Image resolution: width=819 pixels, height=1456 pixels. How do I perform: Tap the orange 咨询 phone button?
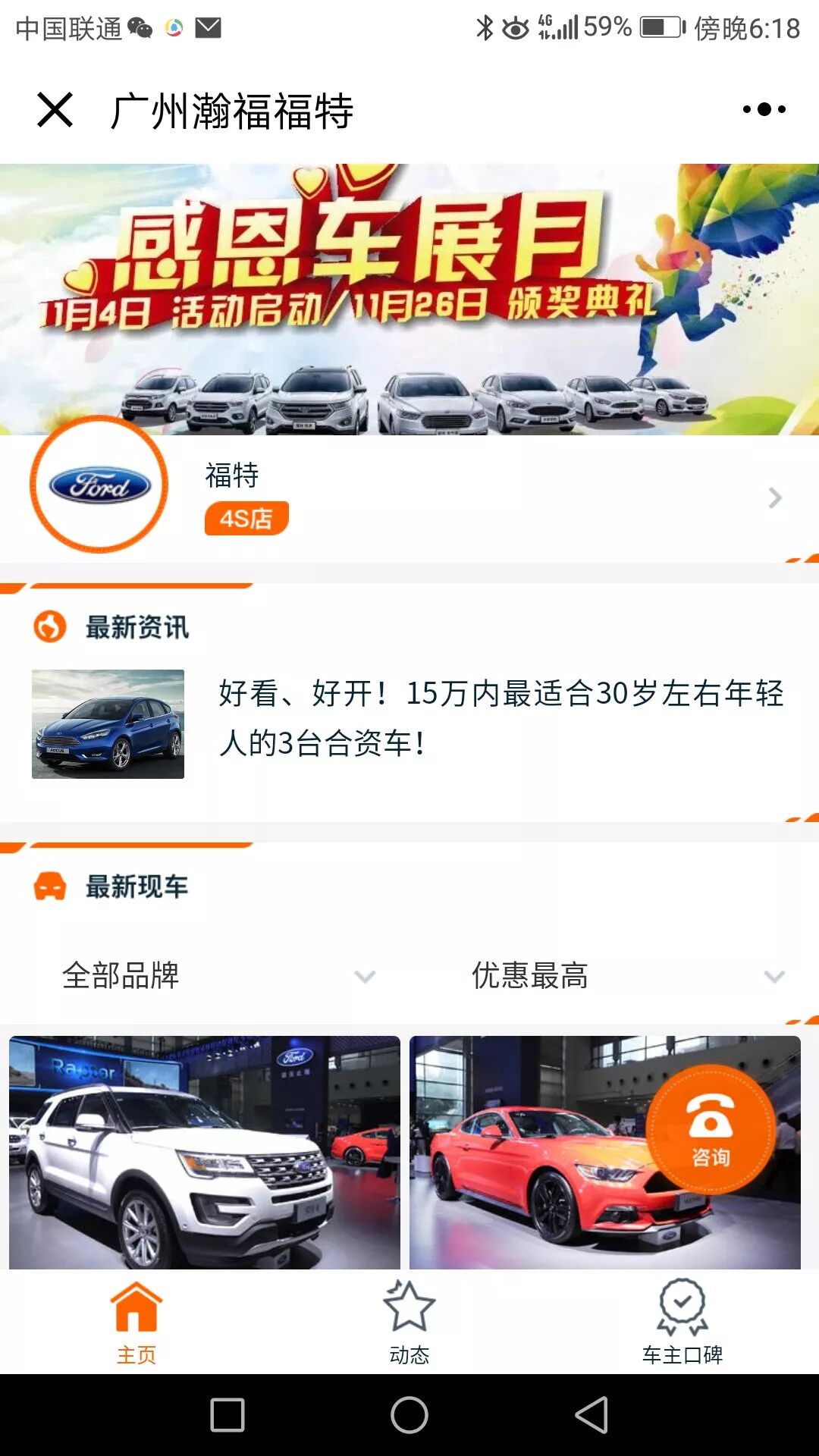(711, 1130)
